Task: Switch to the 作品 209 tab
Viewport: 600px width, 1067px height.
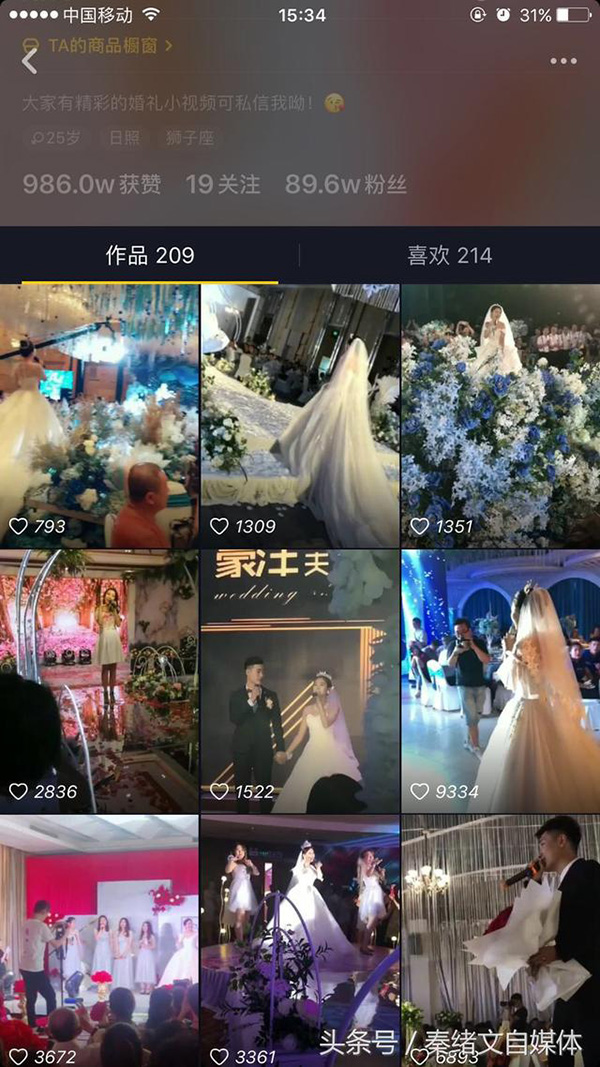Action: pyautogui.click(x=150, y=256)
